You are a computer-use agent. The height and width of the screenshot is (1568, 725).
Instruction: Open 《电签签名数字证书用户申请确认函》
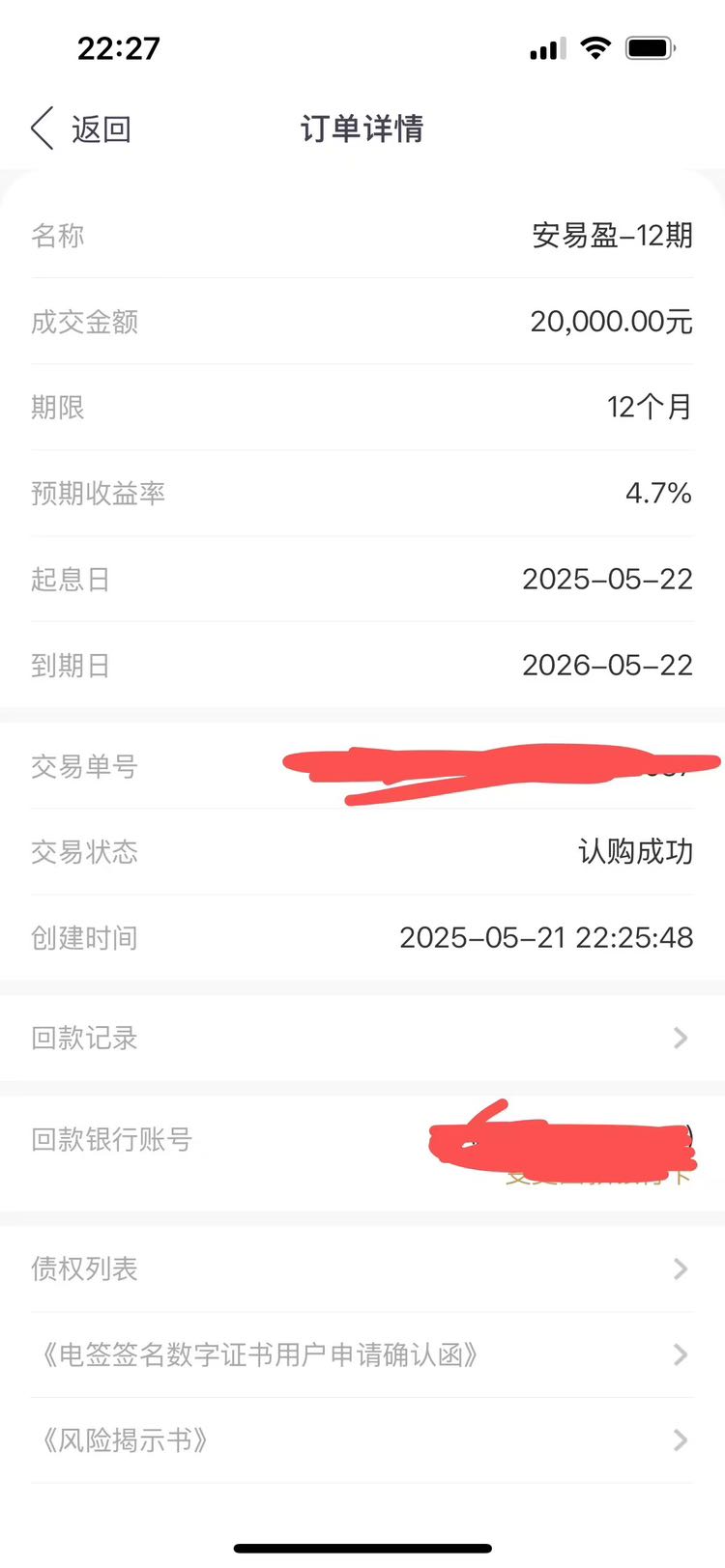pyautogui.click(x=362, y=1354)
